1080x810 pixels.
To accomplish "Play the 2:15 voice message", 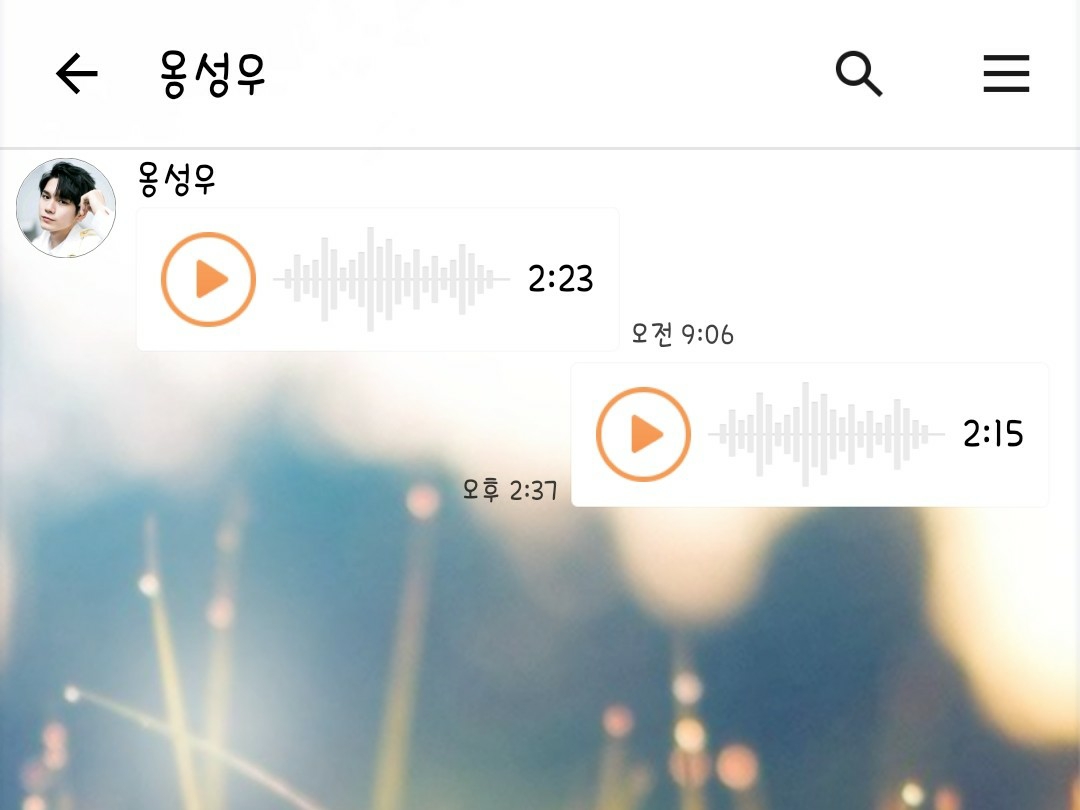I will pos(643,434).
